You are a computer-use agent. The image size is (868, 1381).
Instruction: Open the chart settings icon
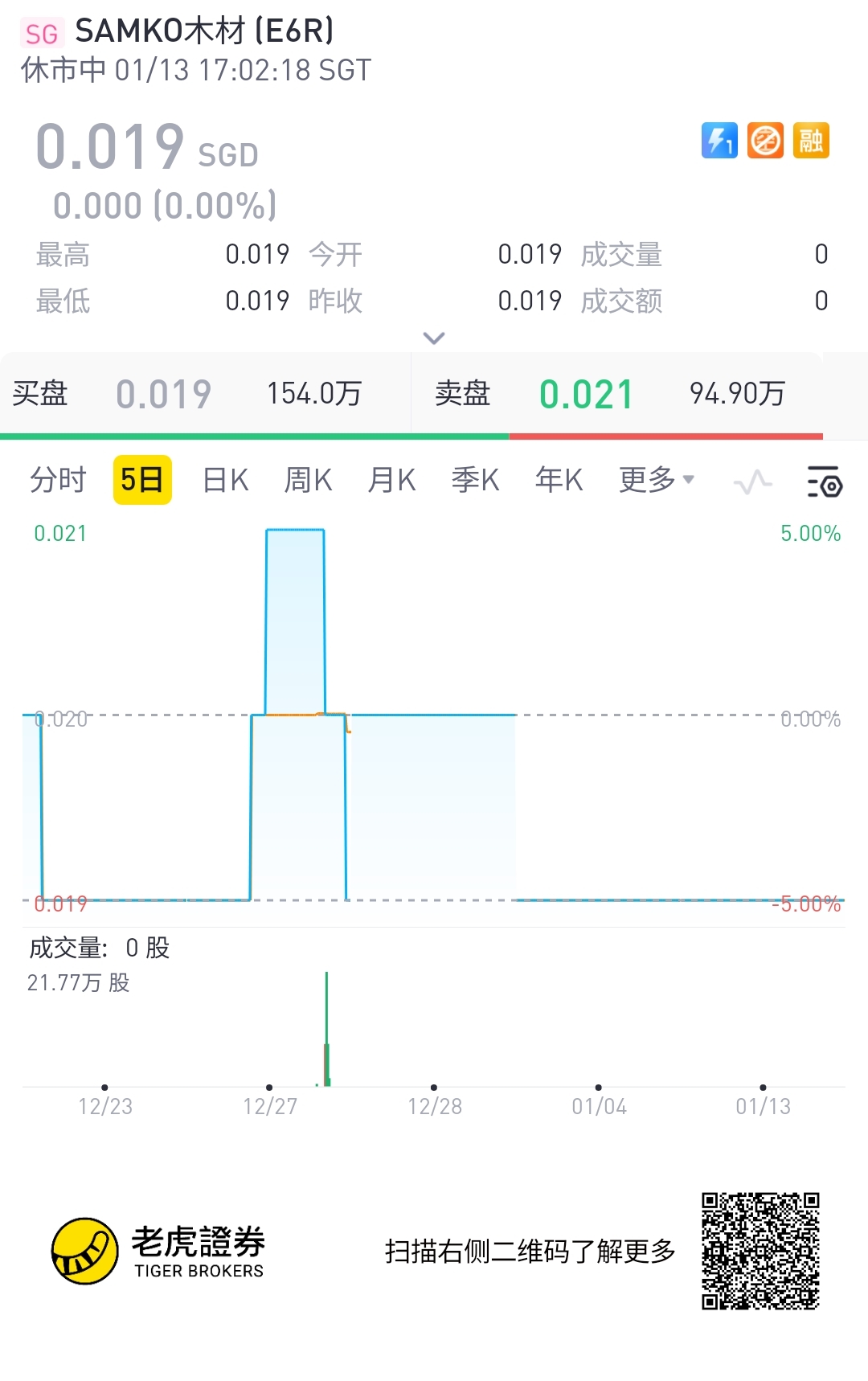pyautogui.click(x=824, y=482)
